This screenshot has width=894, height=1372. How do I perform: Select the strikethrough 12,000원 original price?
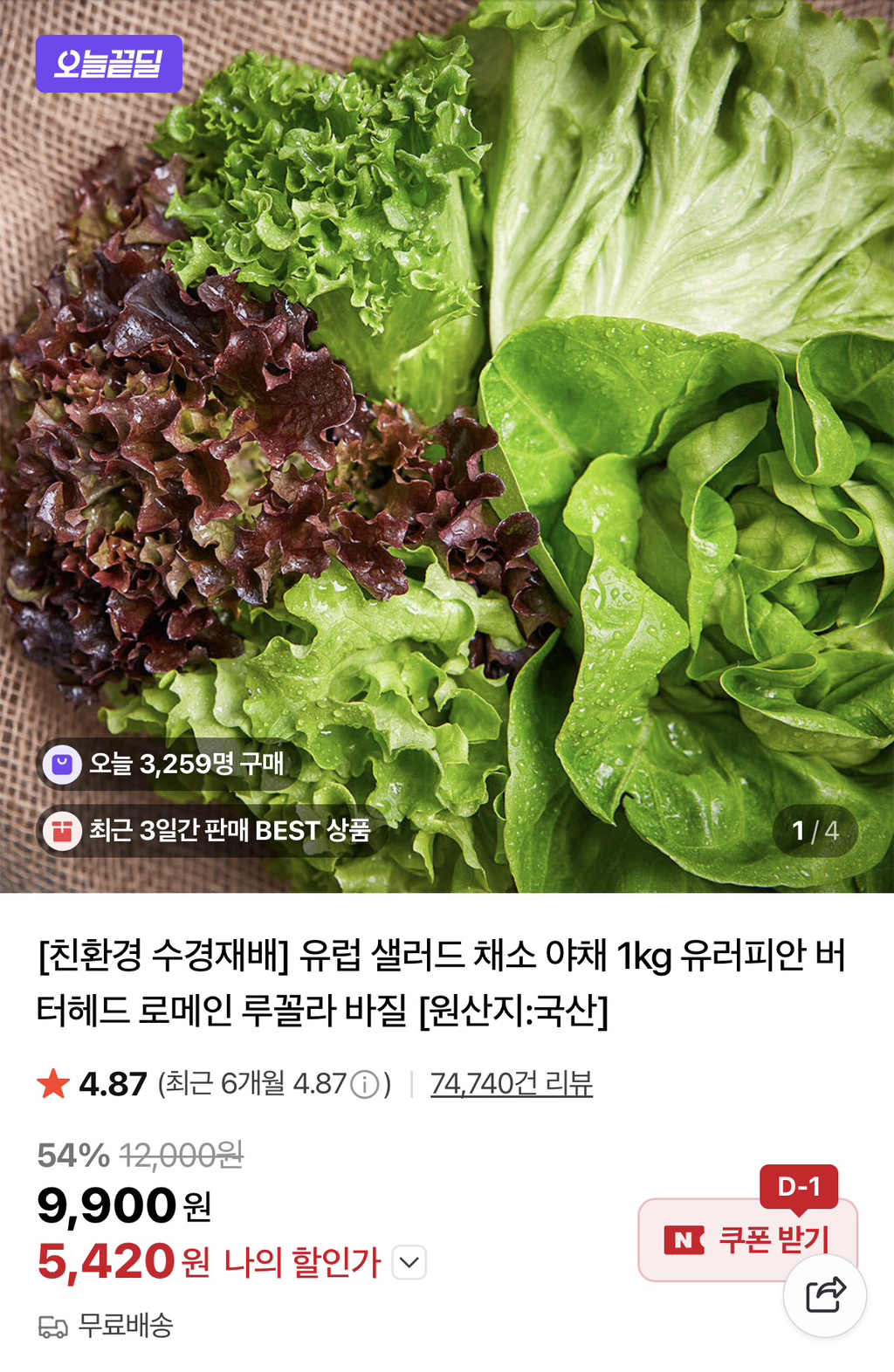(x=179, y=1156)
